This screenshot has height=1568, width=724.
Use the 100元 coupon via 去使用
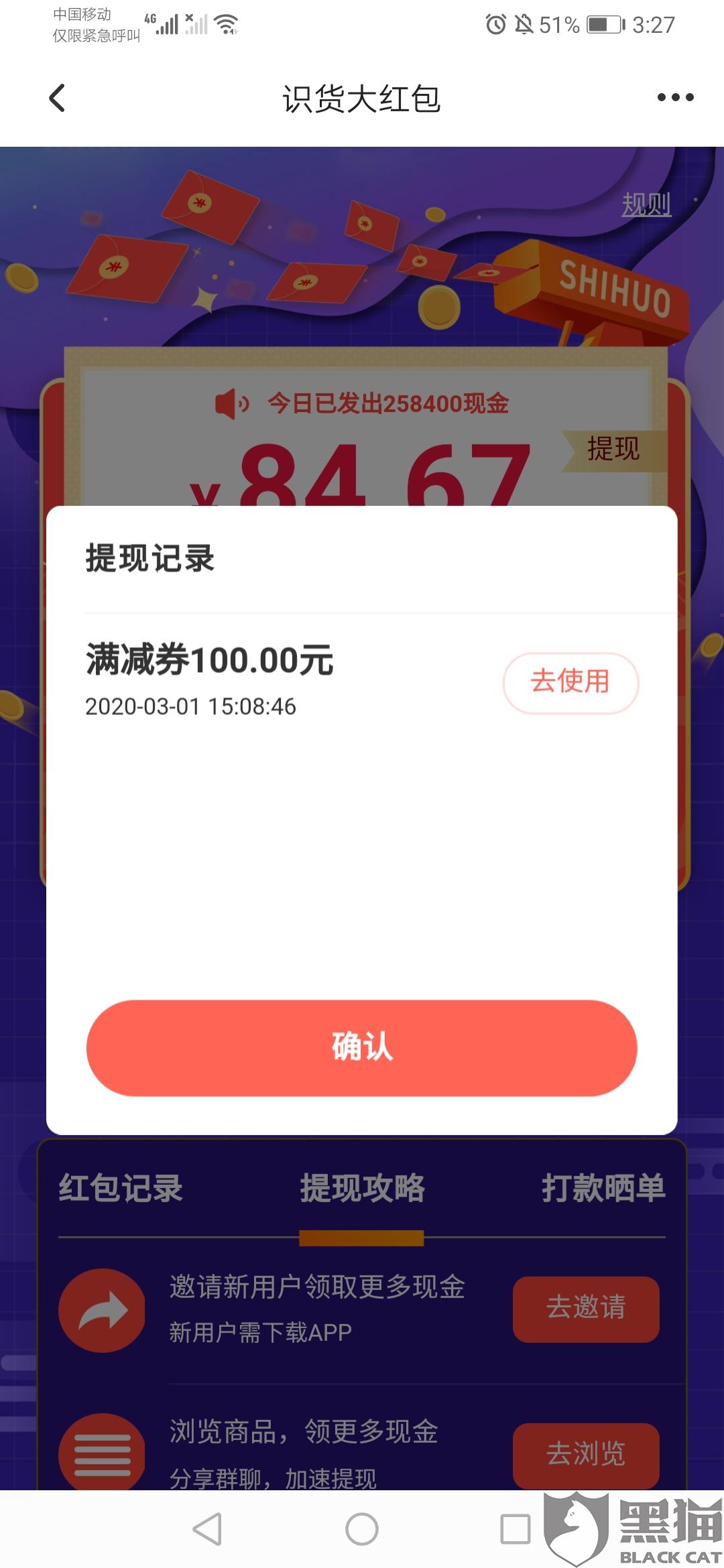click(x=570, y=682)
